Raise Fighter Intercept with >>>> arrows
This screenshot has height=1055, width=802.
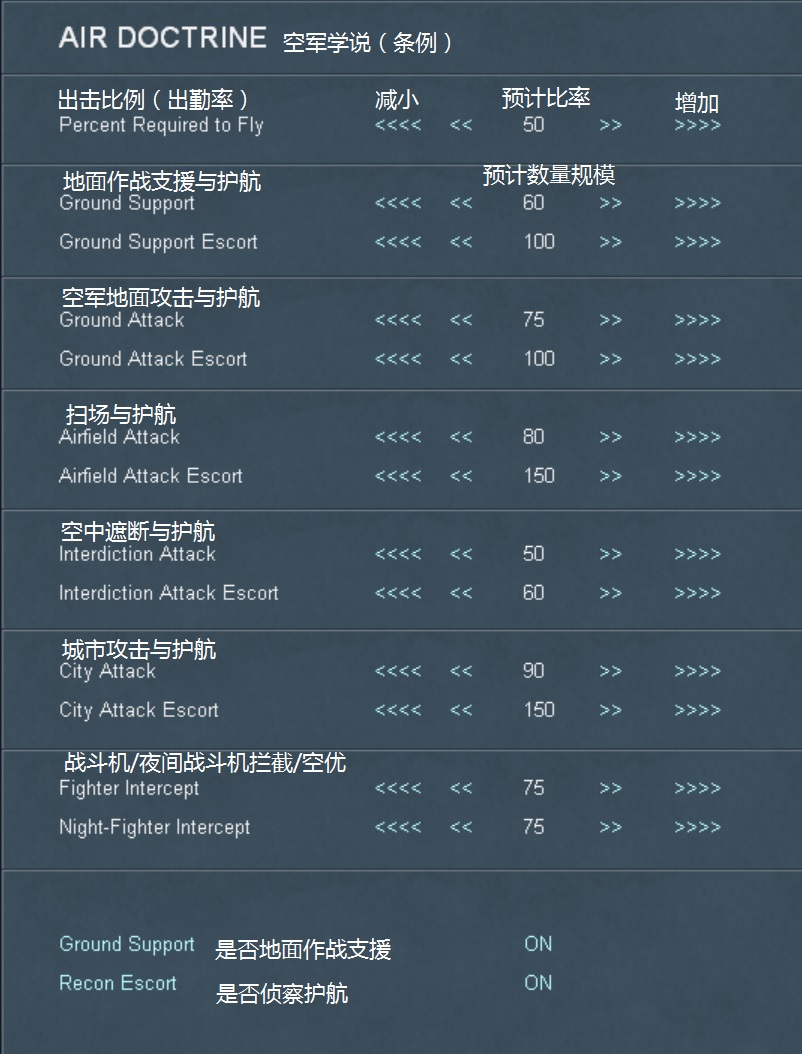697,788
